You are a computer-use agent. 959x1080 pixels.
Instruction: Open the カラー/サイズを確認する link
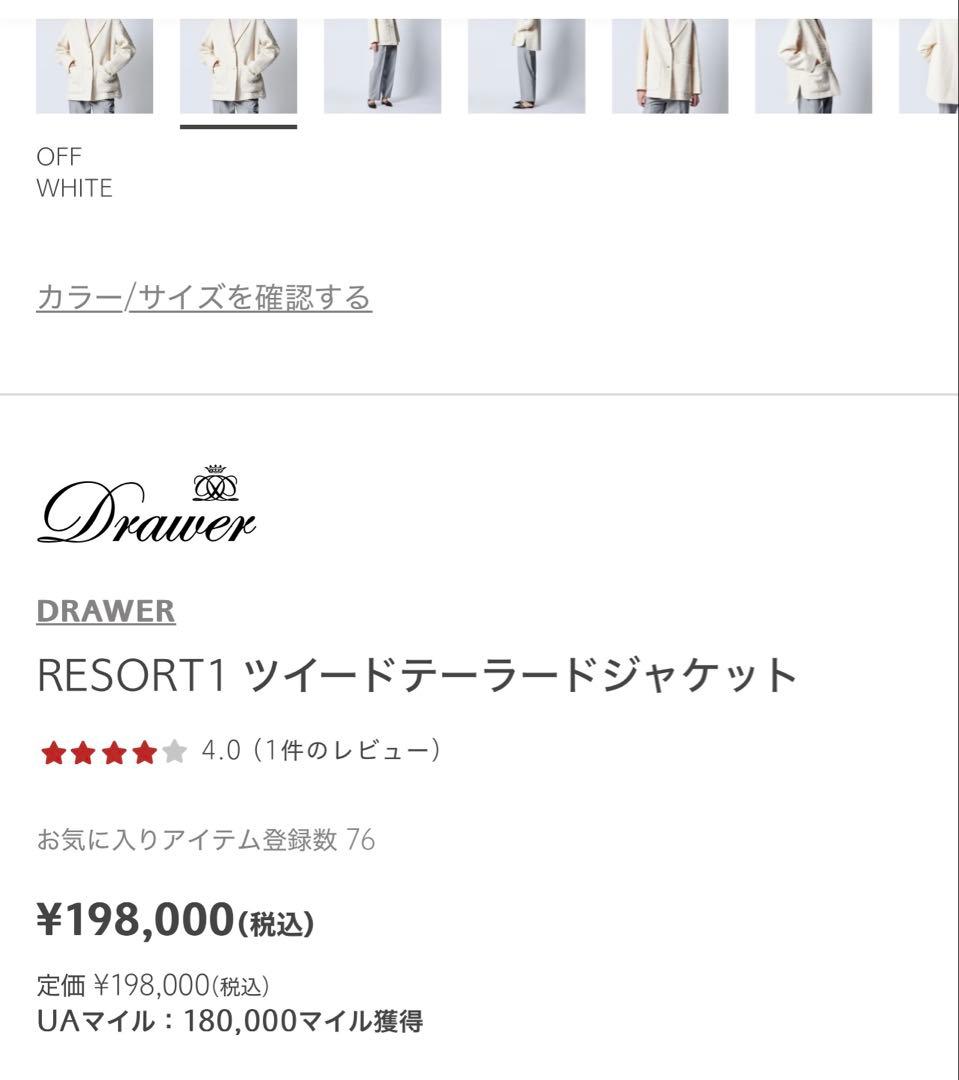tap(204, 297)
